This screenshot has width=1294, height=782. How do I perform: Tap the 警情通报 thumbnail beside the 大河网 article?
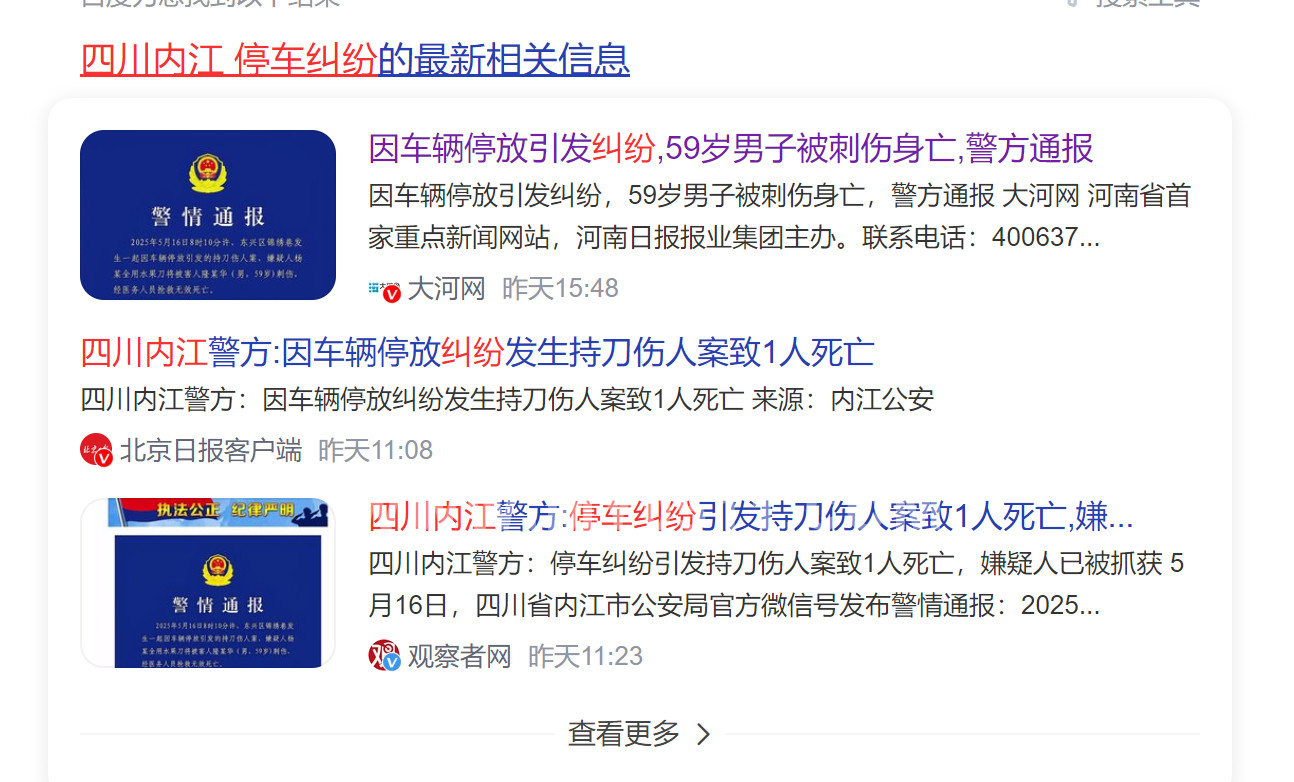[x=208, y=215]
